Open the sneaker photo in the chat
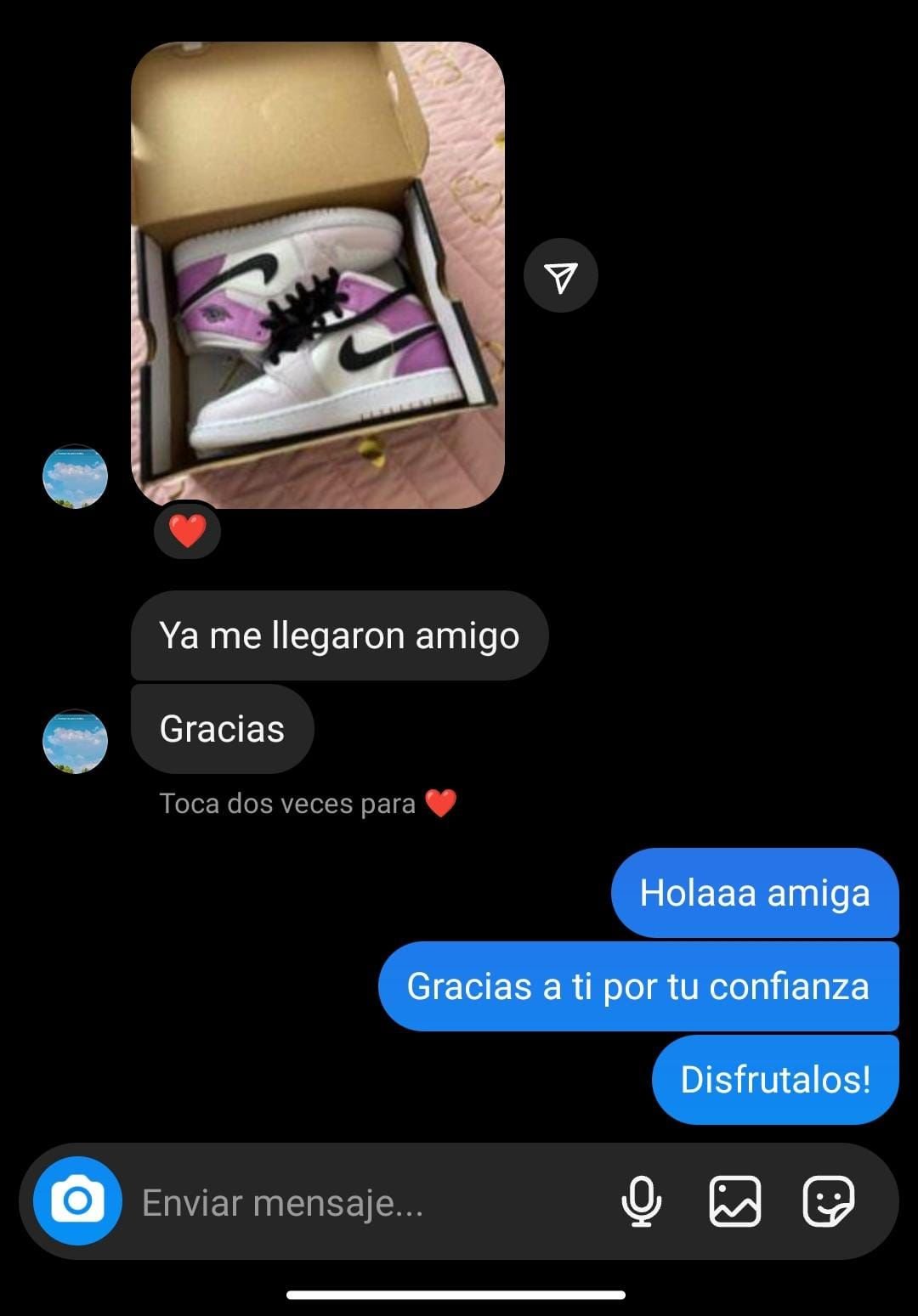This screenshot has height=1316, width=918. click(x=317, y=275)
